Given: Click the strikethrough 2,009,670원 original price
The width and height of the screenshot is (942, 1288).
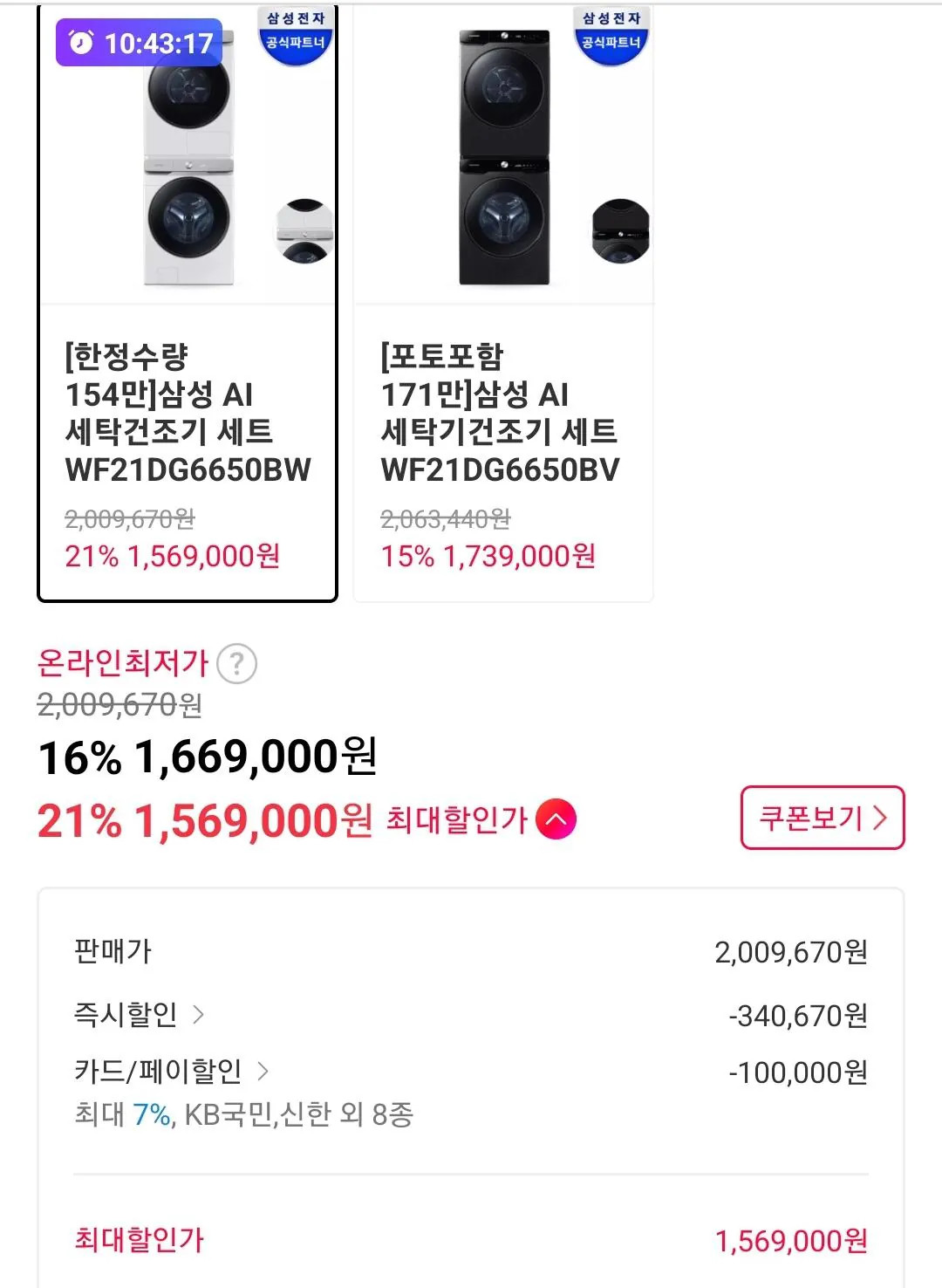Looking at the screenshot, I should coord(116,709).
